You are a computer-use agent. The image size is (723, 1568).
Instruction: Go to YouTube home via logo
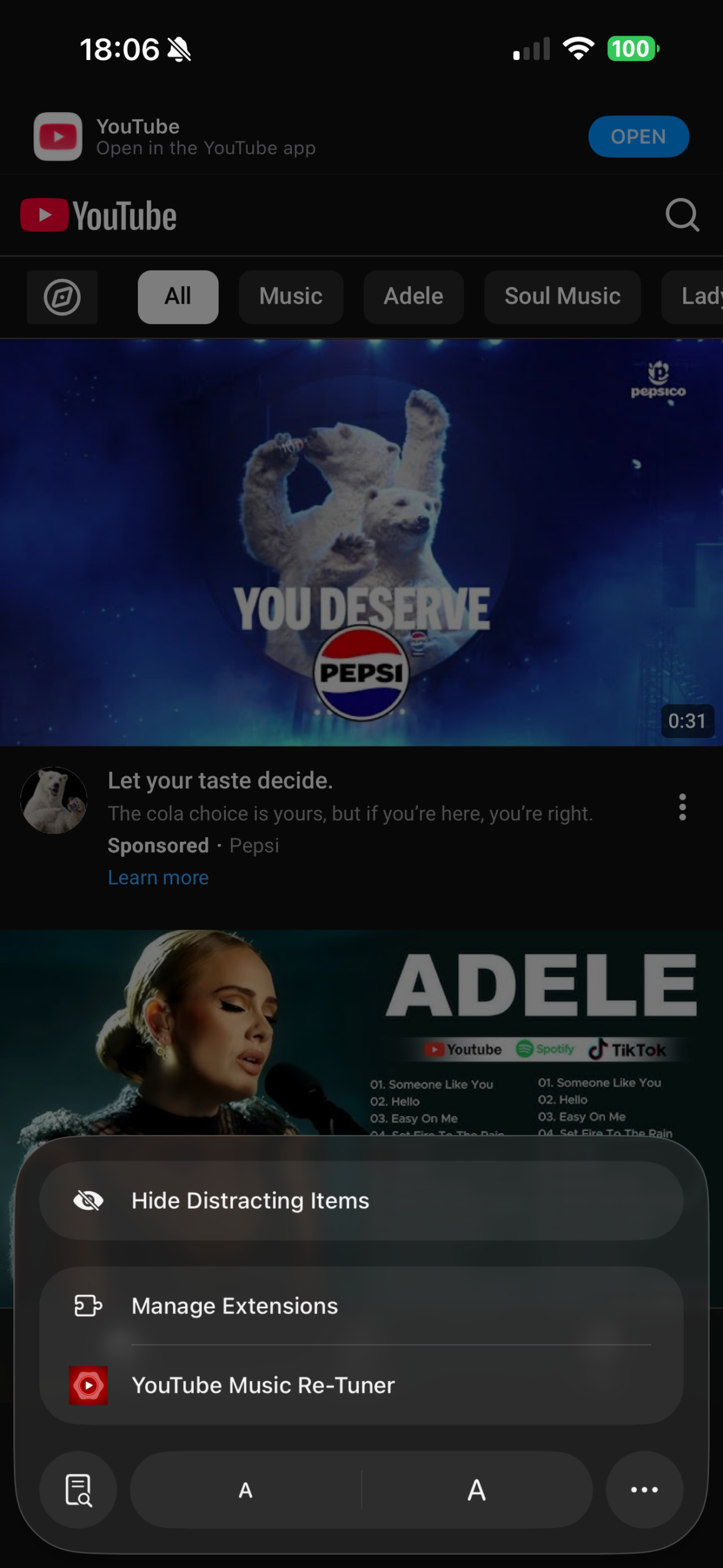coord(99,215)
